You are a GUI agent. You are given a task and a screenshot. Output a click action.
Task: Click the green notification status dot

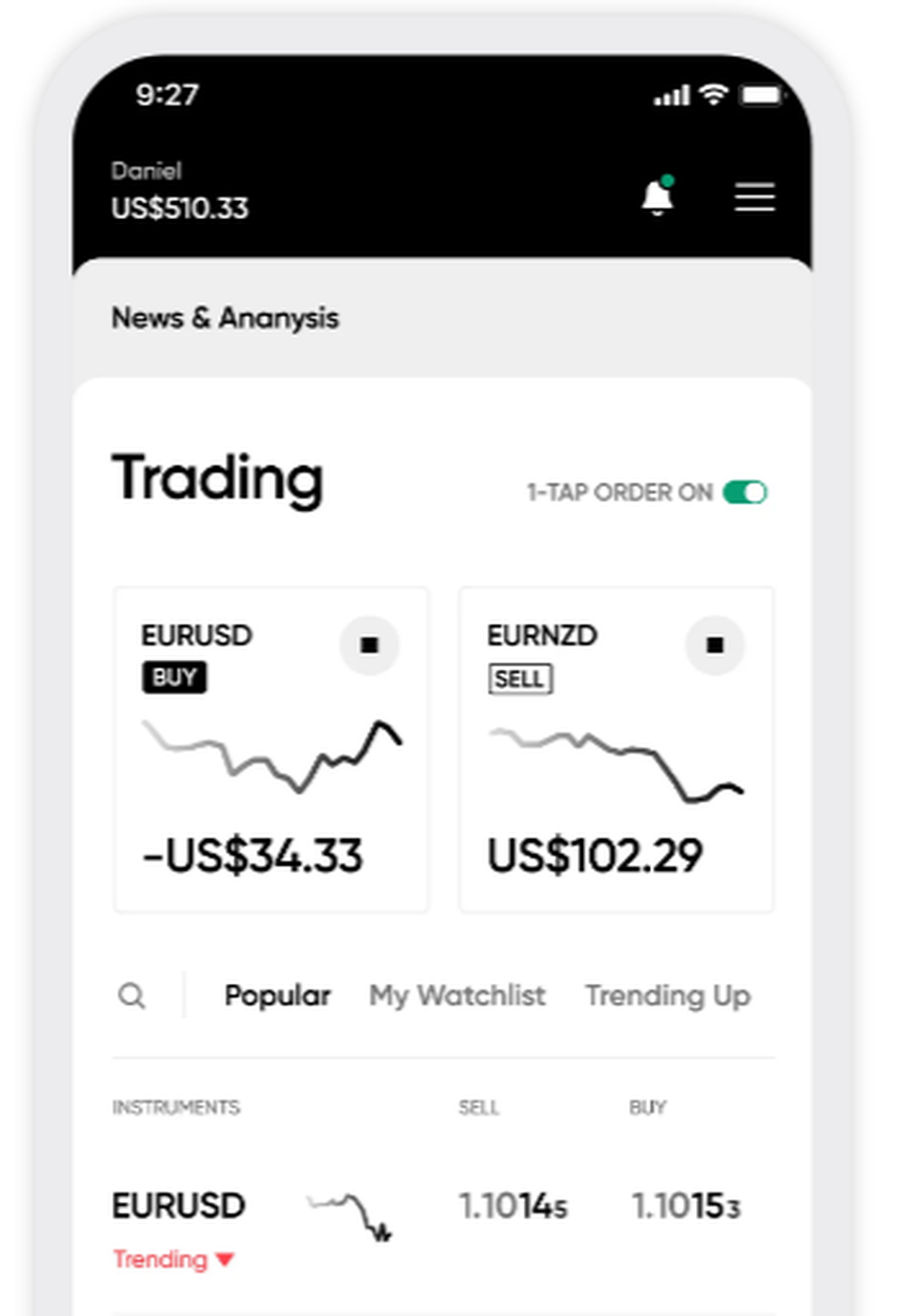668,180
